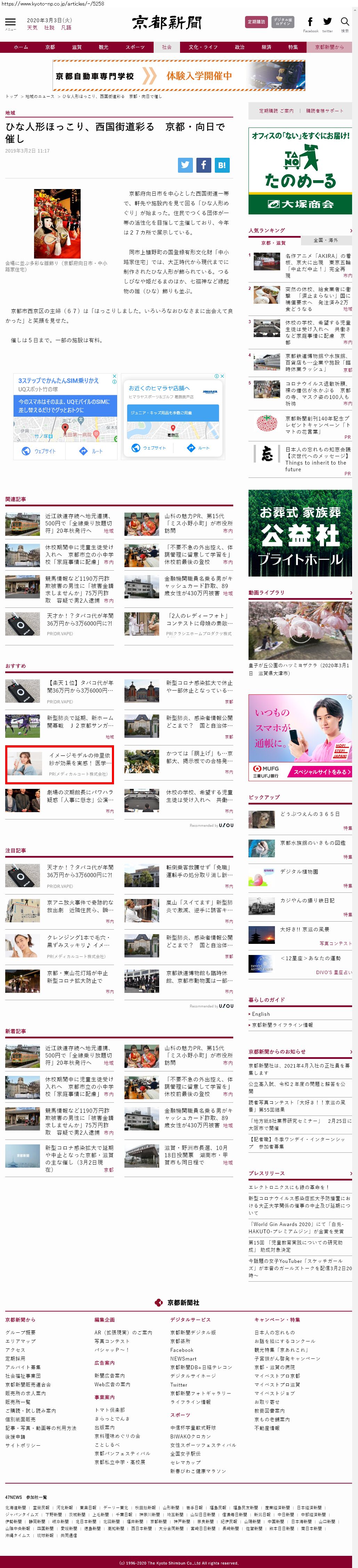
Task: Share the article on Facebook
Action: pyautogui.click(x=203, y=164)
